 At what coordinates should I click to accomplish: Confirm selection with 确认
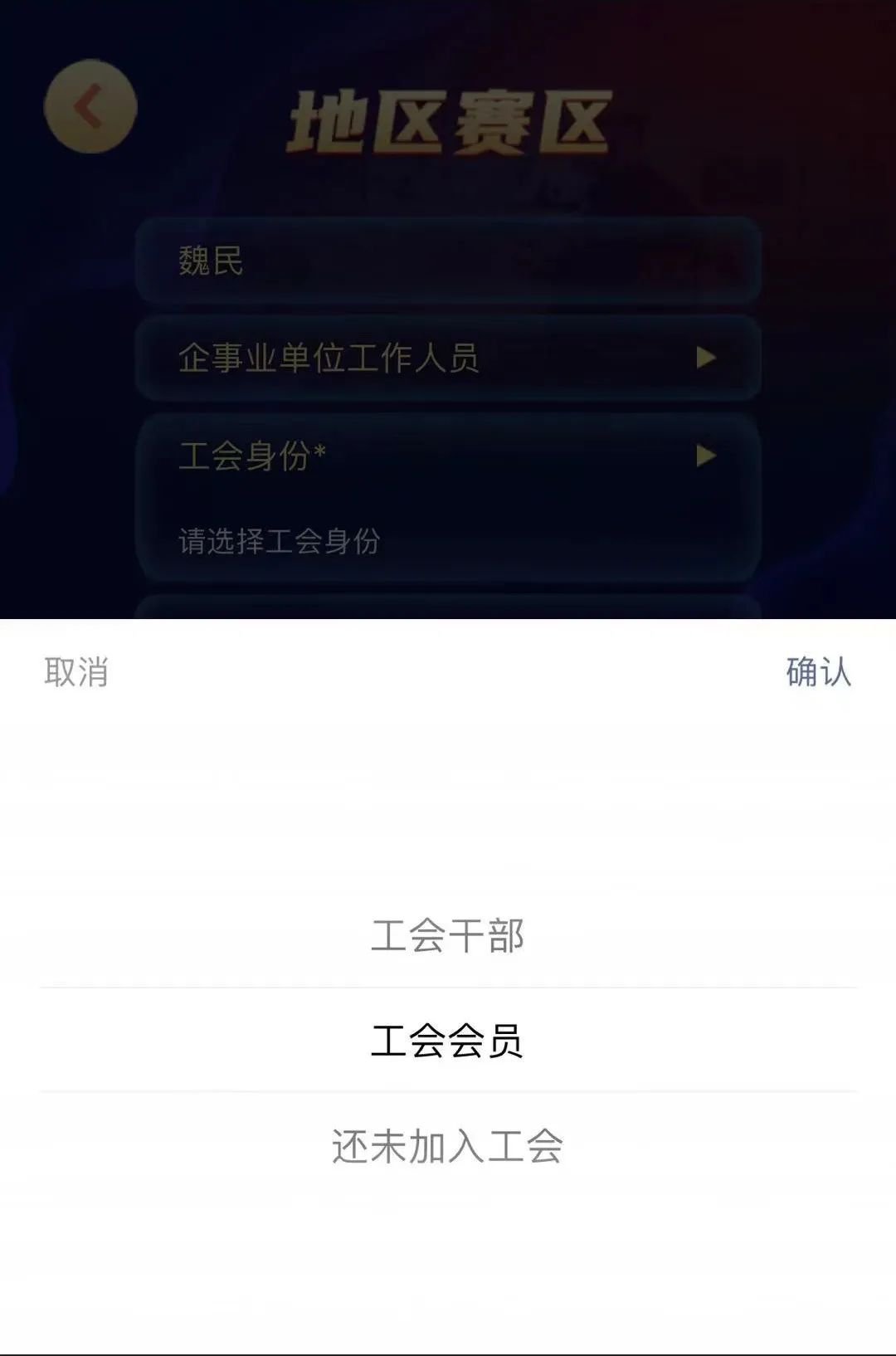(x=818, y=671)
